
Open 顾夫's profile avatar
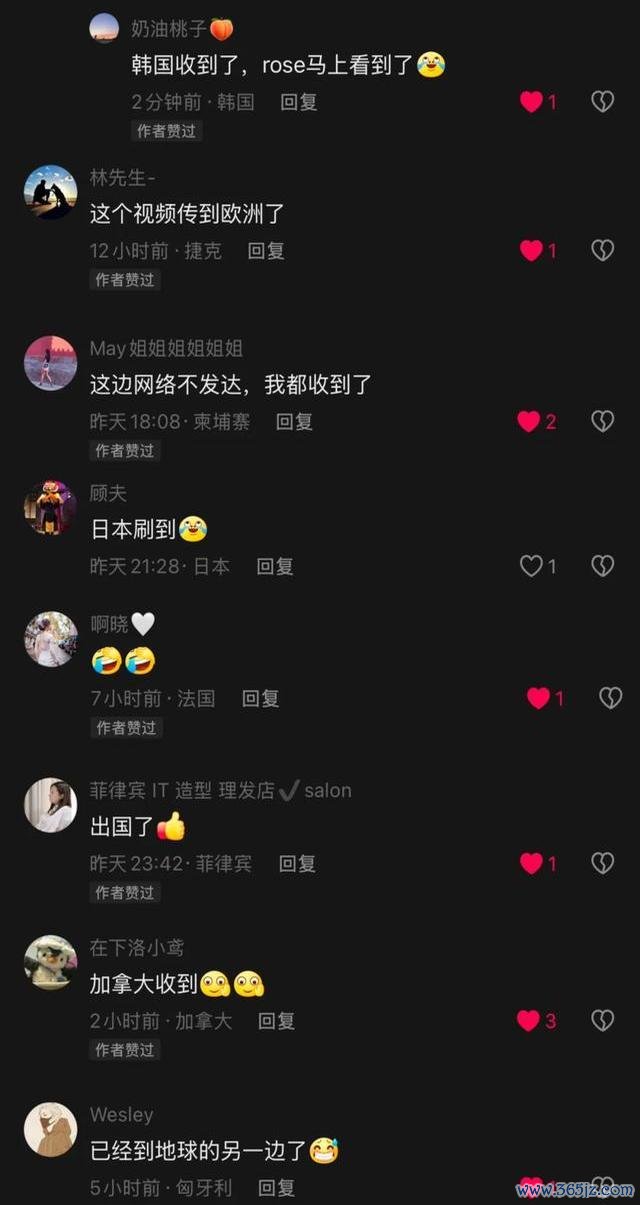coord(50,508)
